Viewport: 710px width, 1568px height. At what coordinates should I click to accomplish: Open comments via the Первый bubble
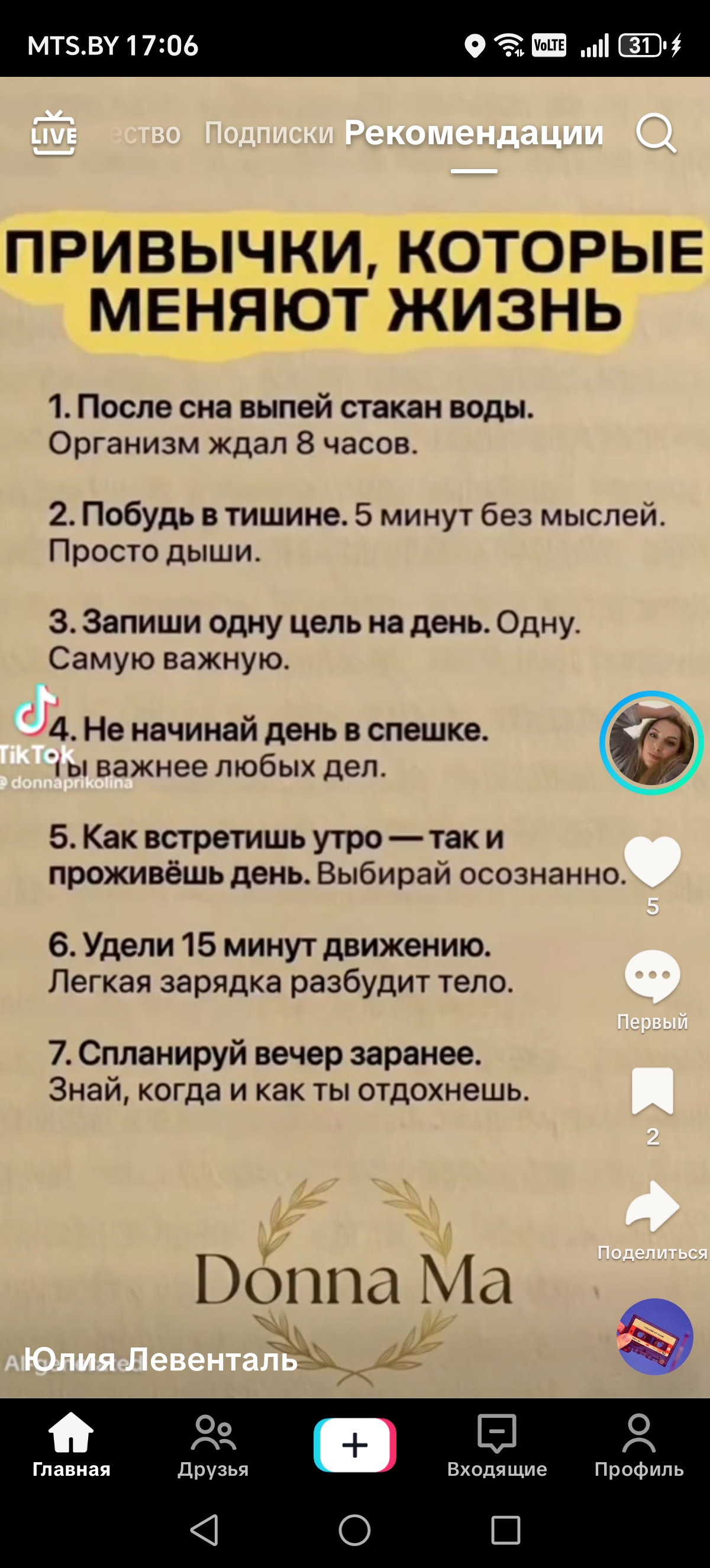[x=652, y=976]
